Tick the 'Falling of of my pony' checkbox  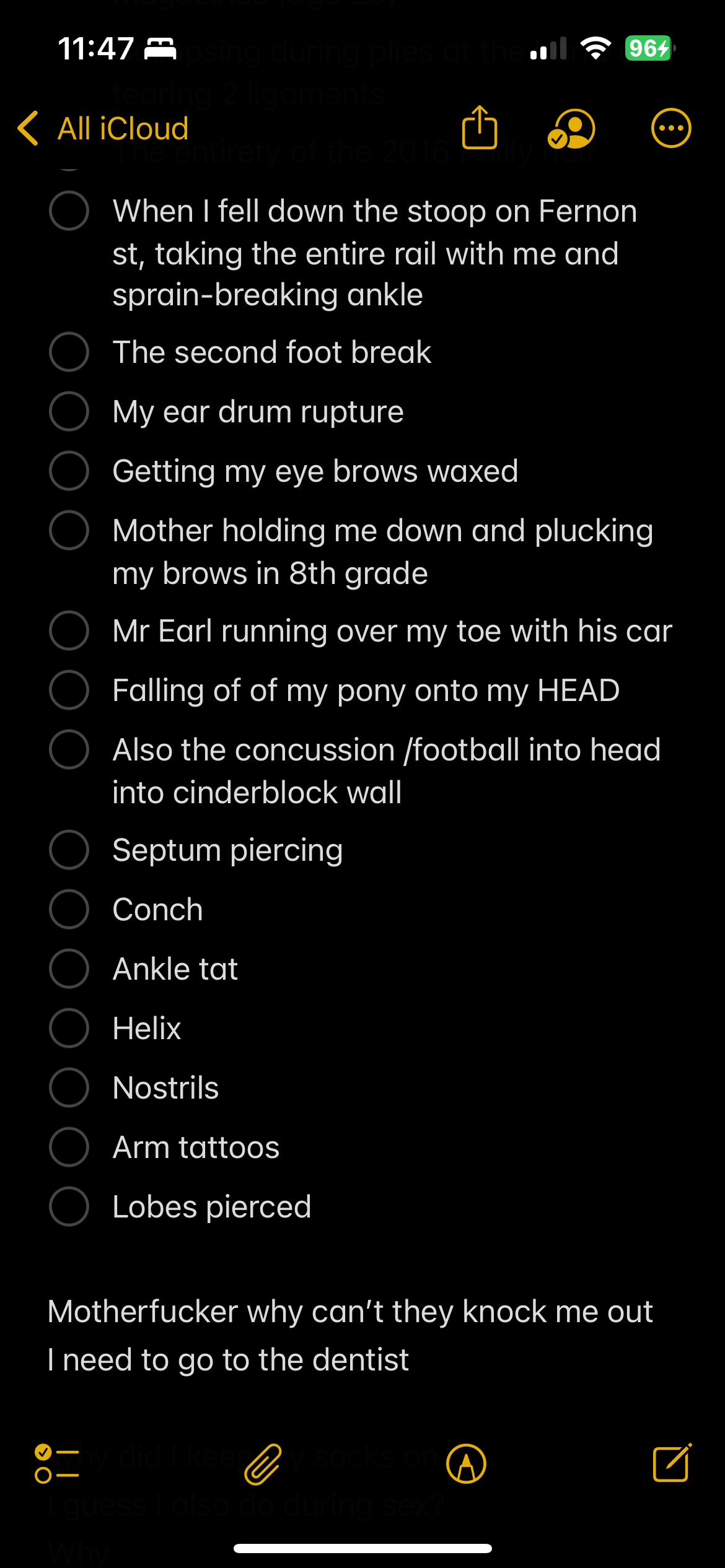tap(69, 690)
